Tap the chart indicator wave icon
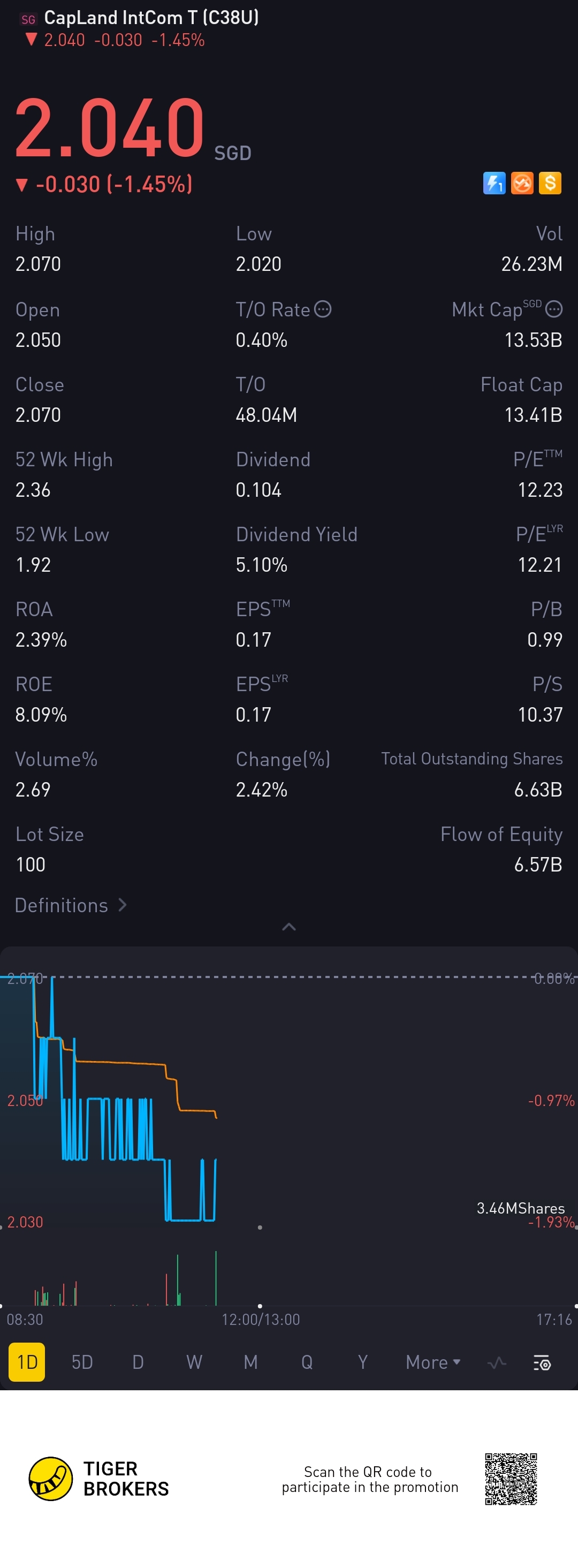The width and height of the screenshot is (578, 1568). click(497, 1363)
